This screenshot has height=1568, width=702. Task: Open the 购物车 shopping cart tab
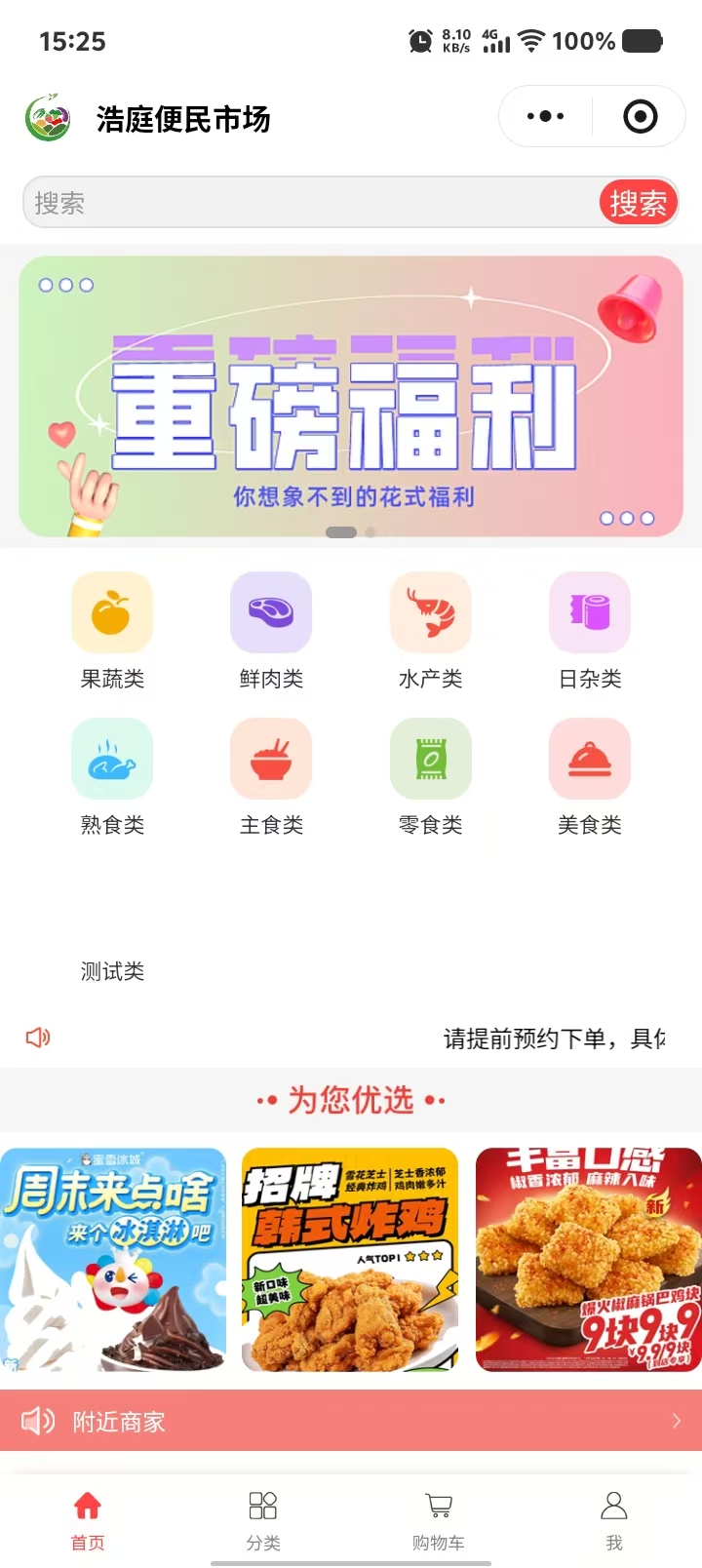tap(439, 1519)
